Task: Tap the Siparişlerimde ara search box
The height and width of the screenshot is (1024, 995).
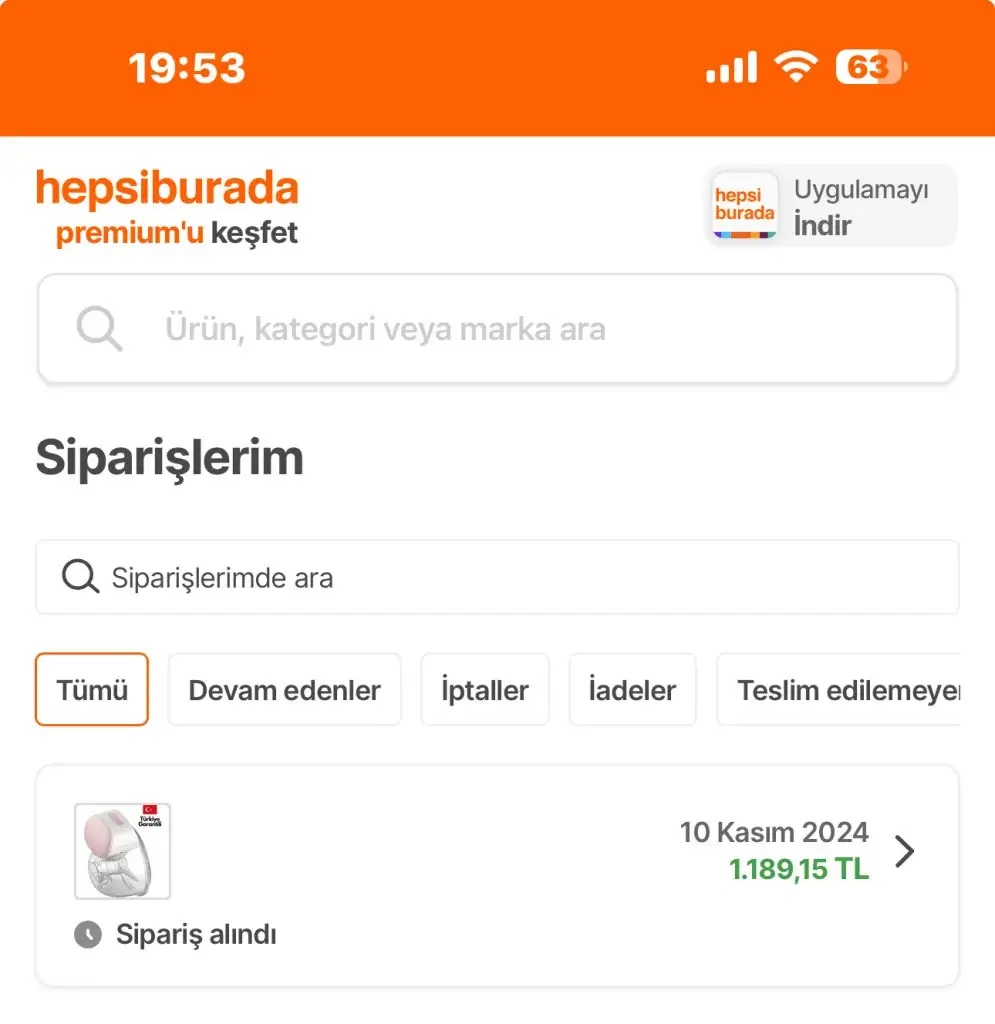Action: pos(497,577)
